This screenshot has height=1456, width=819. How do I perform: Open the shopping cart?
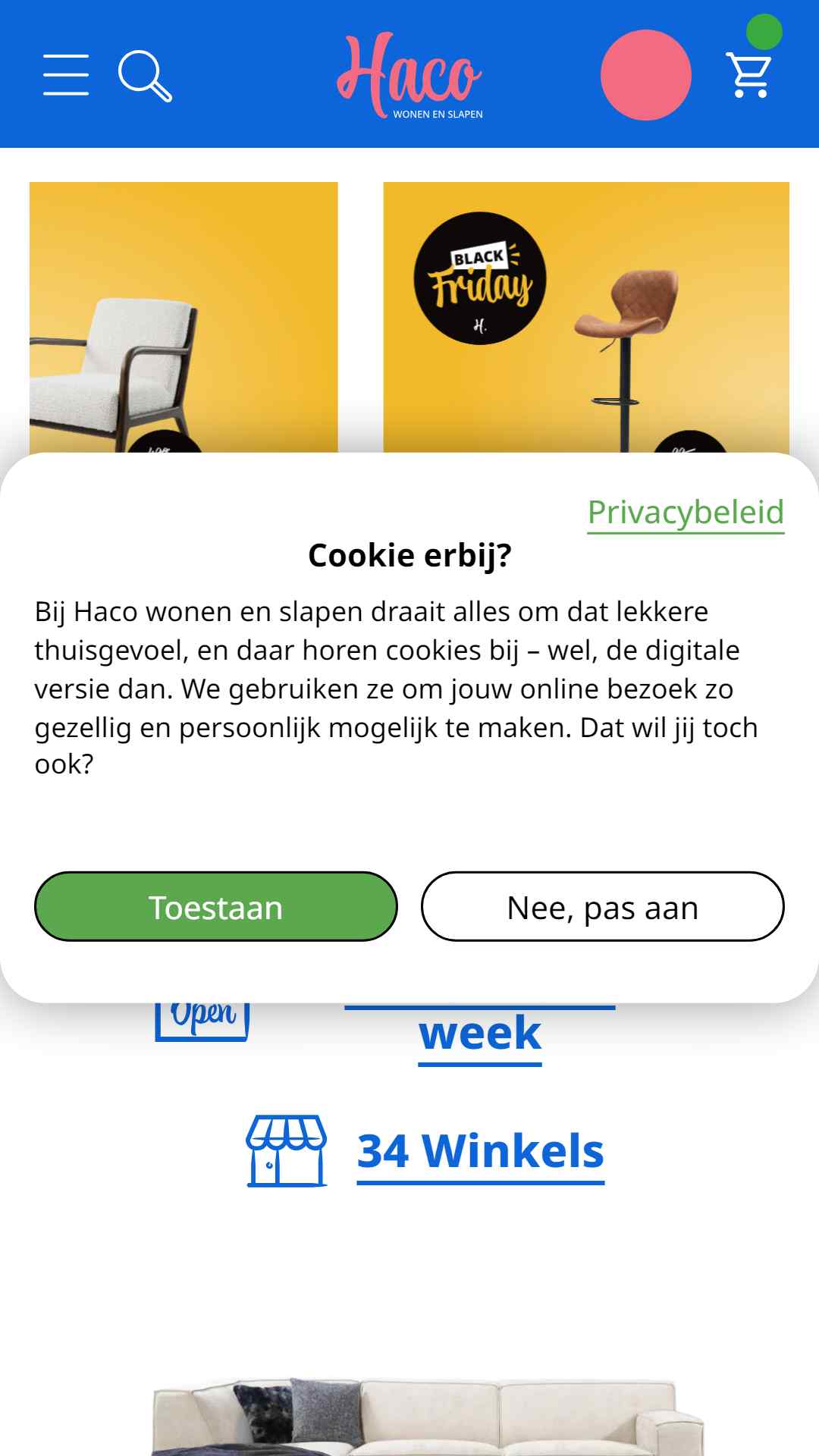[x=748, y=74]
